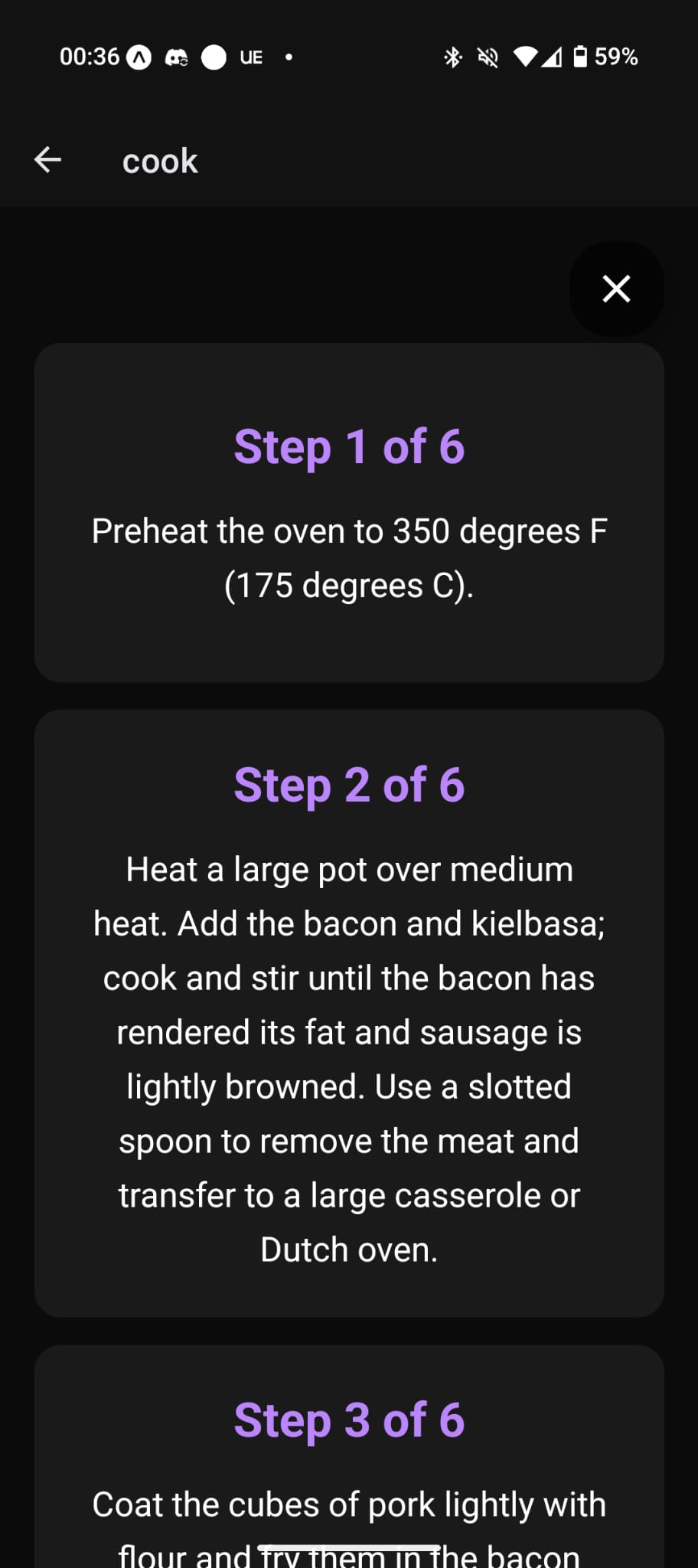Toggle Bluetooth from the status bar

[452, 56]
